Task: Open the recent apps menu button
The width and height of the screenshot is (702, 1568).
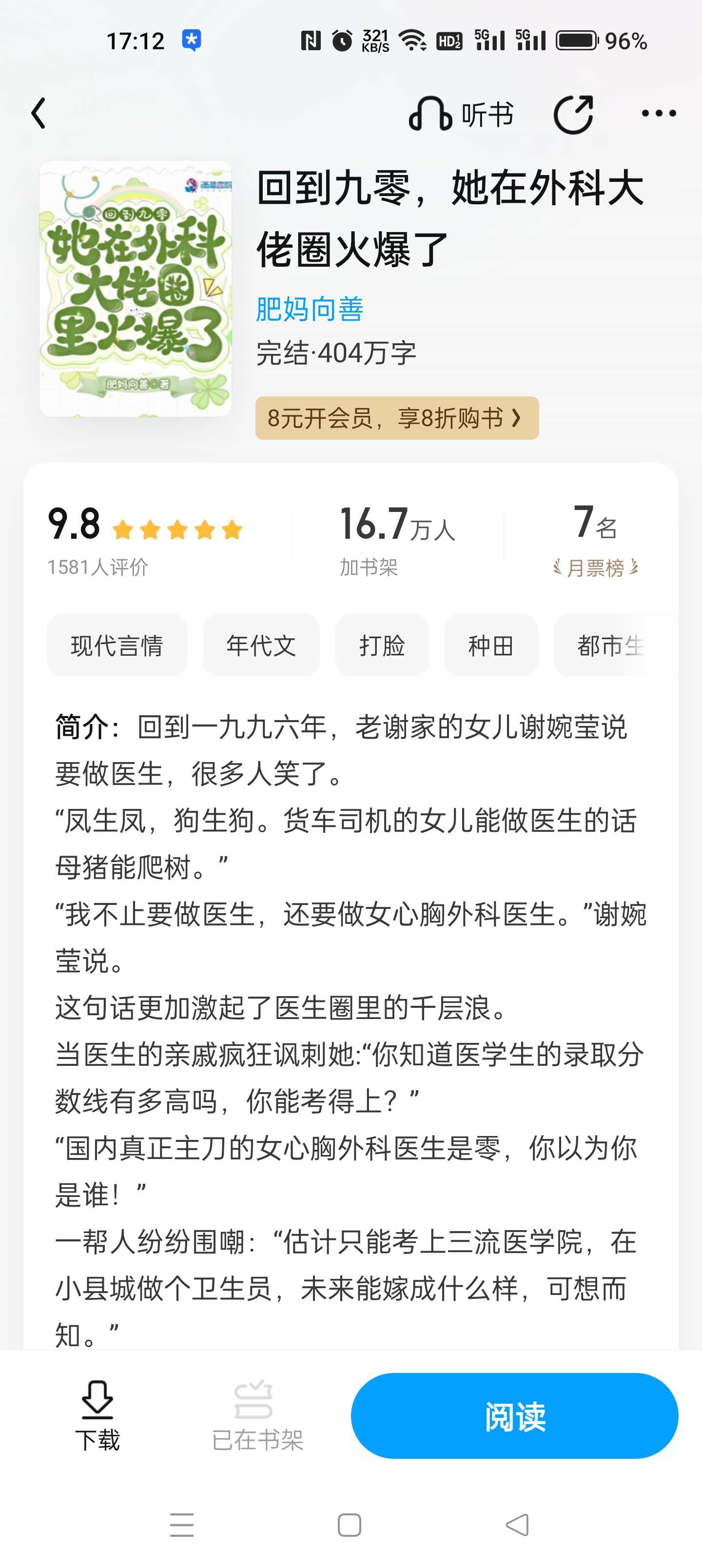Action: point(181,1525)
